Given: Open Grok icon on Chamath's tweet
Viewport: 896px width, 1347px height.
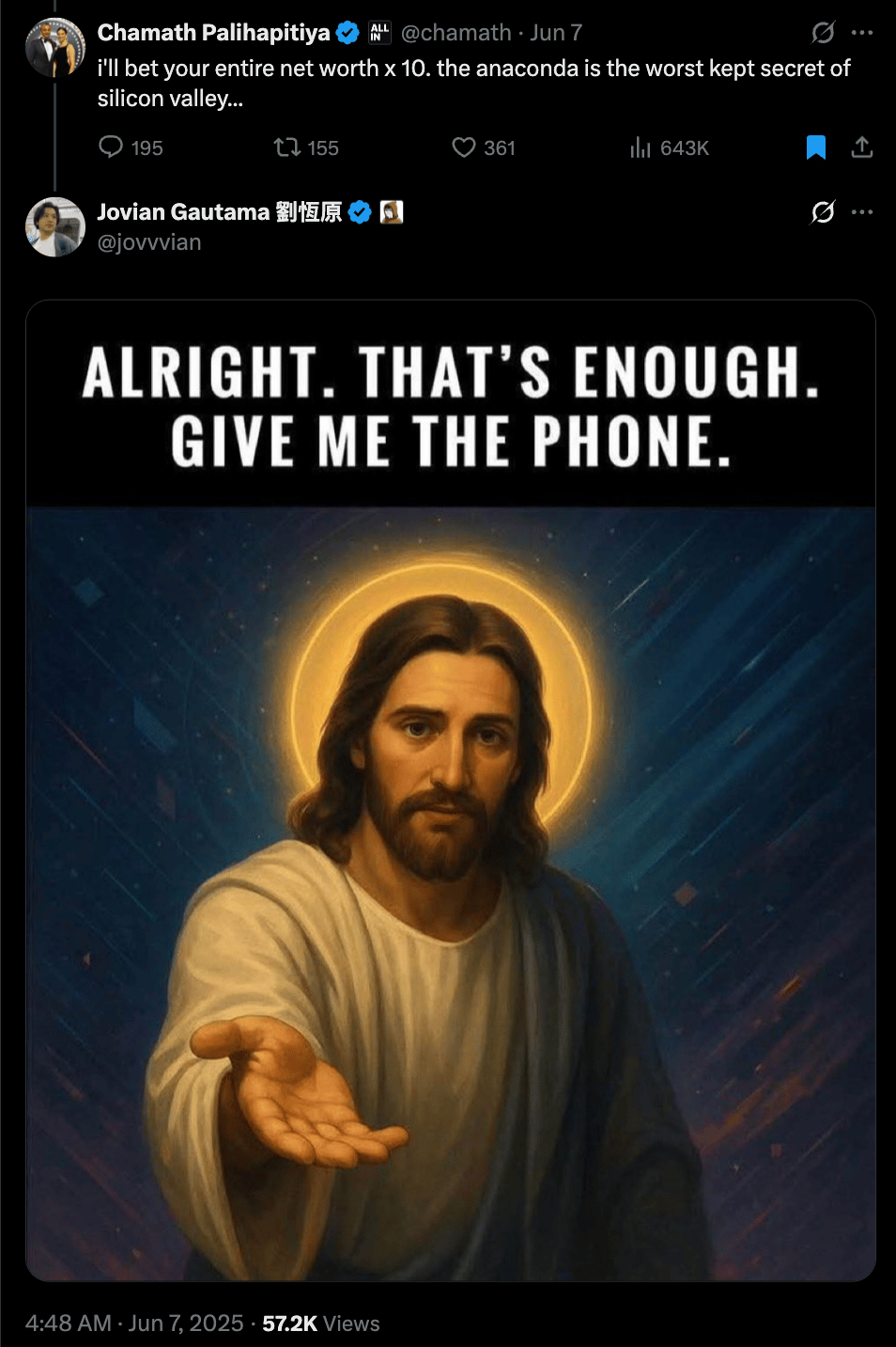Looking at the screenshot, I should [823, 33].
